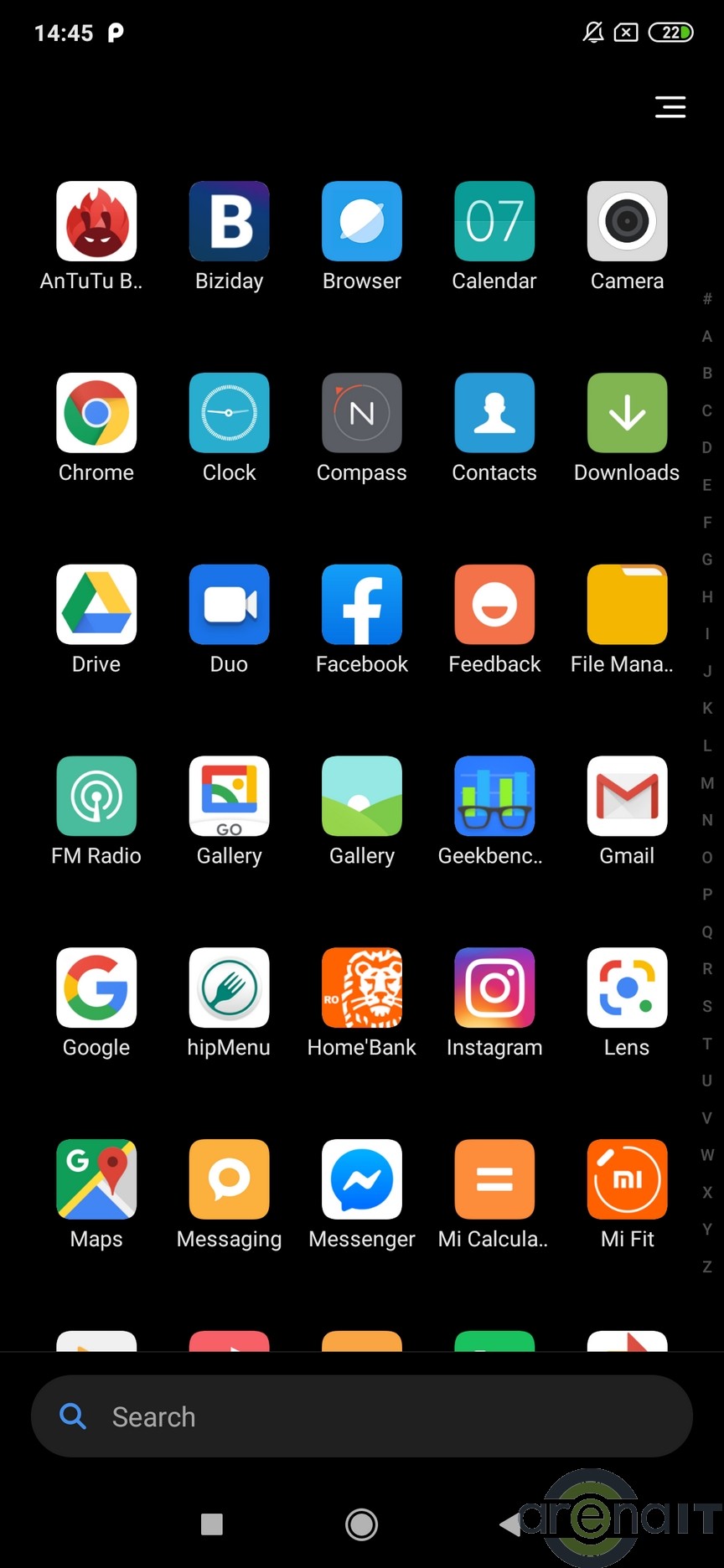Open the Compass app

click(x=362, y=414)
